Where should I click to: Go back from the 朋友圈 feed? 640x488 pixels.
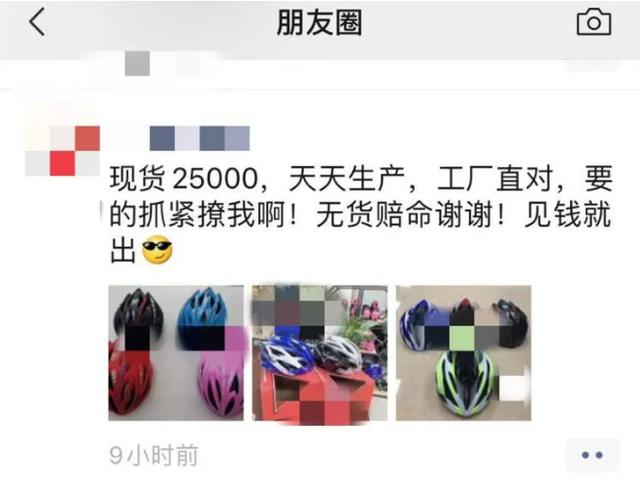pos(37,23)
